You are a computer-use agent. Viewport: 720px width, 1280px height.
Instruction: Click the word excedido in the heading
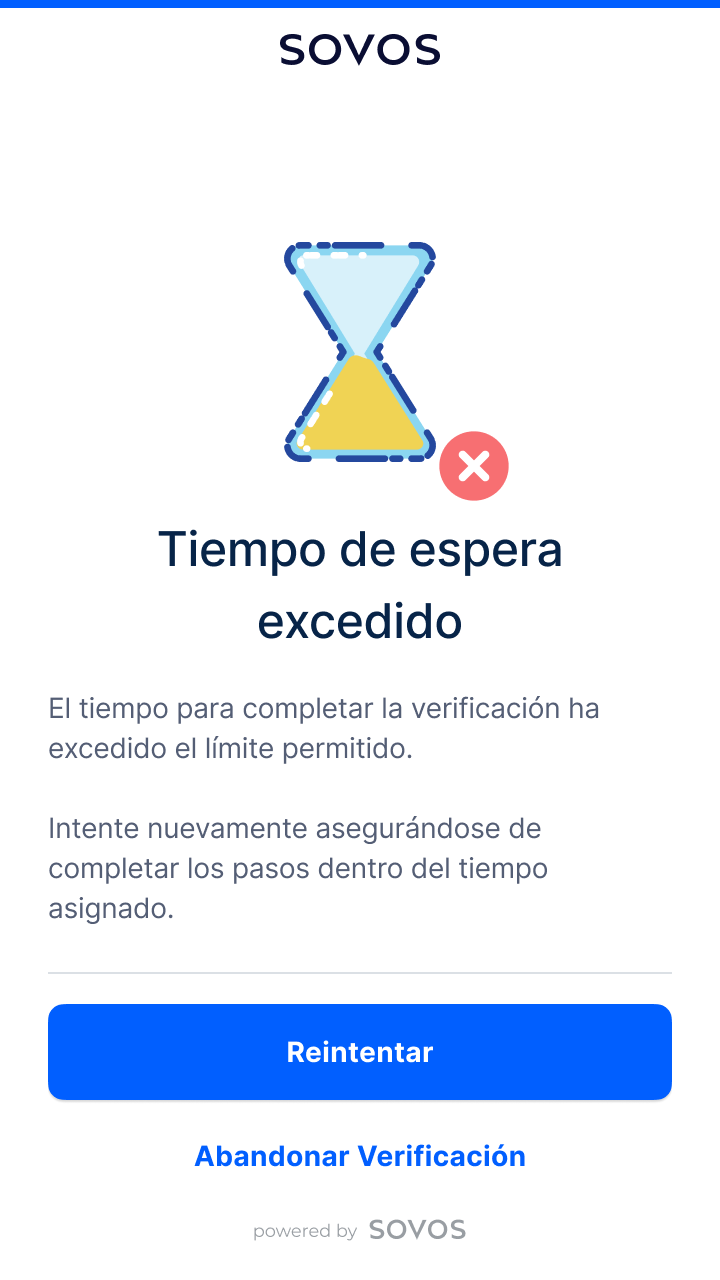[360, 620]
